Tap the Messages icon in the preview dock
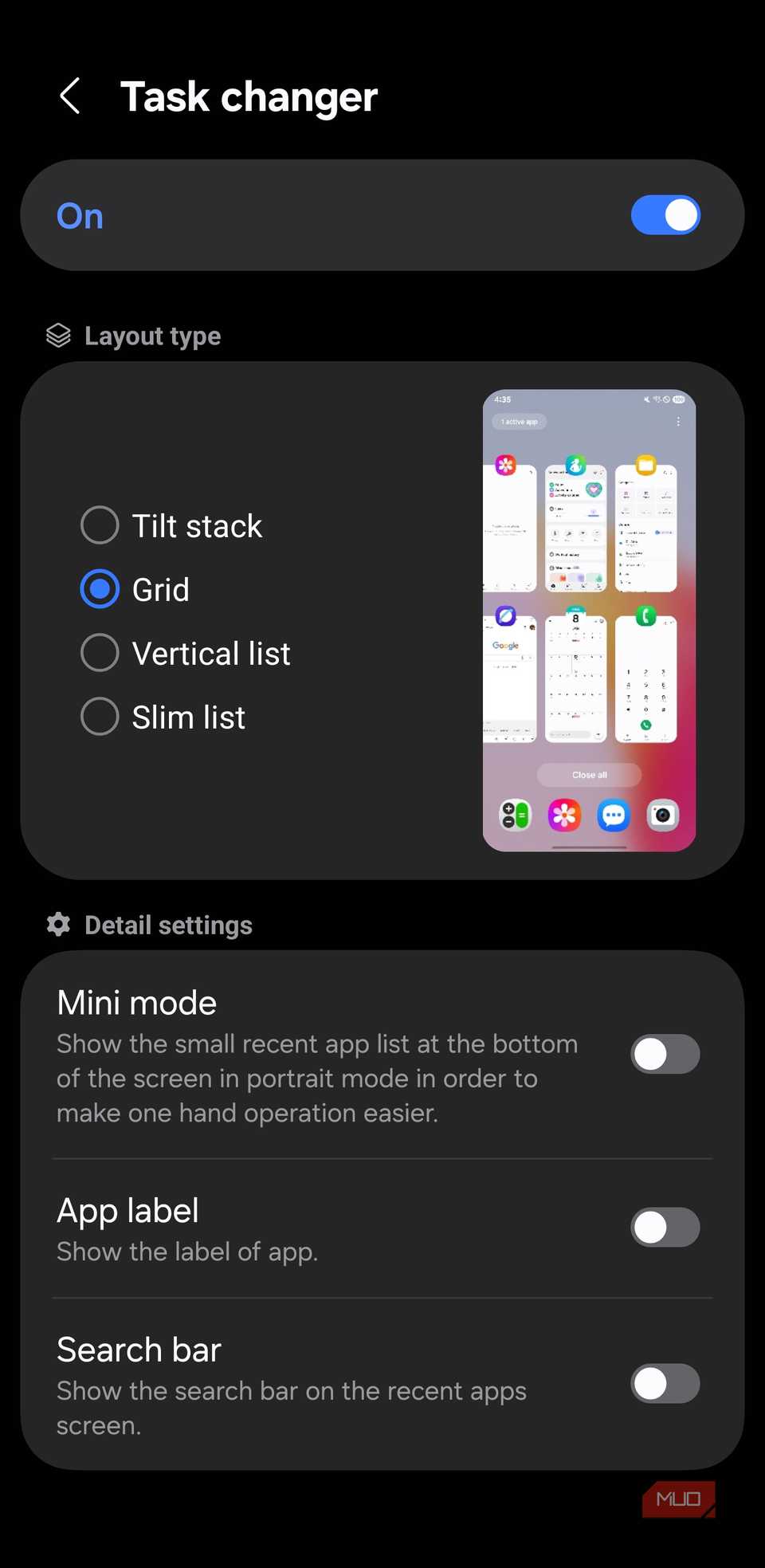 (x=614, y=815)
